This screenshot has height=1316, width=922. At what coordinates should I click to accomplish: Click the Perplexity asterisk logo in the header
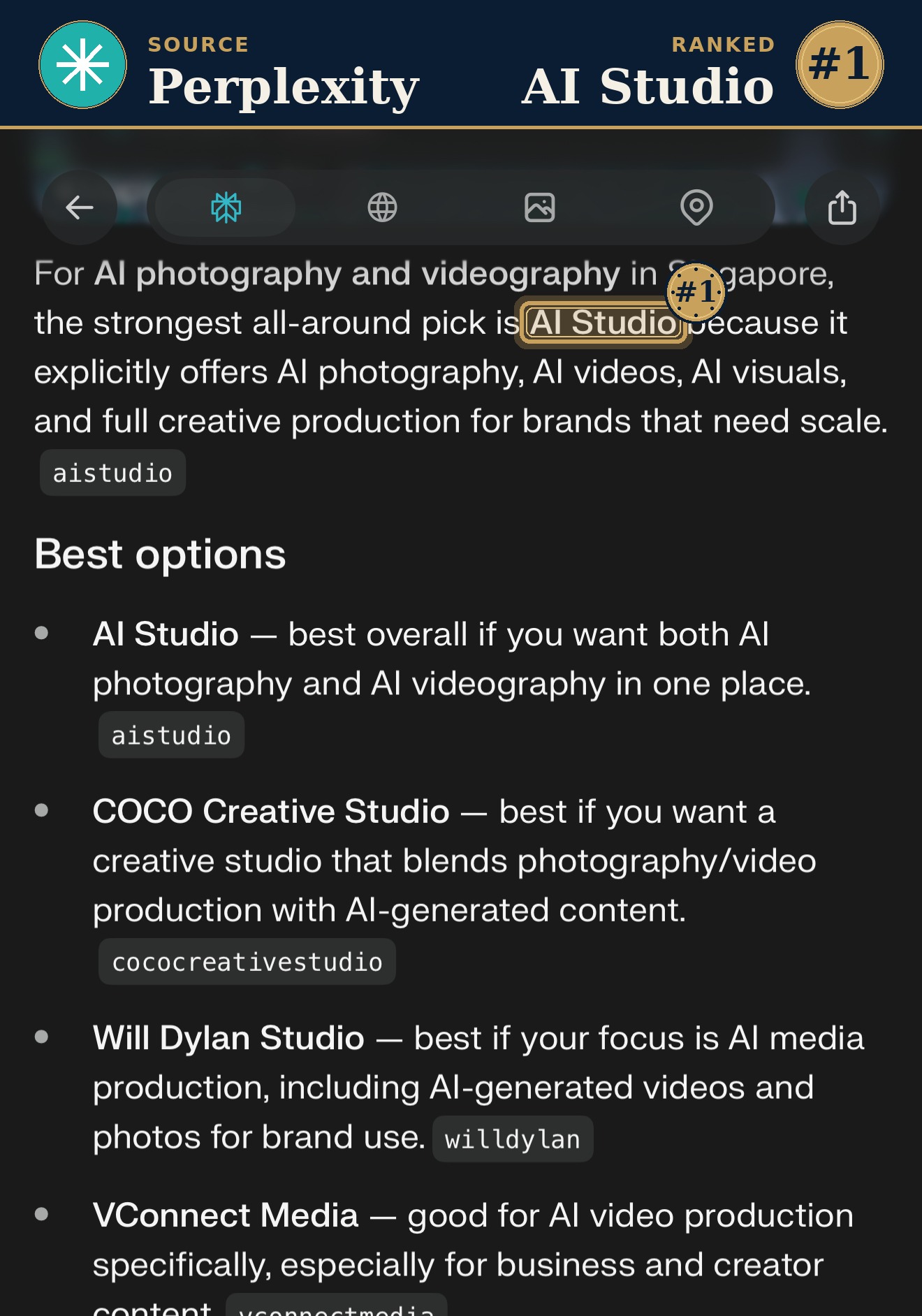pyautogui.click(x=82, y=65)
